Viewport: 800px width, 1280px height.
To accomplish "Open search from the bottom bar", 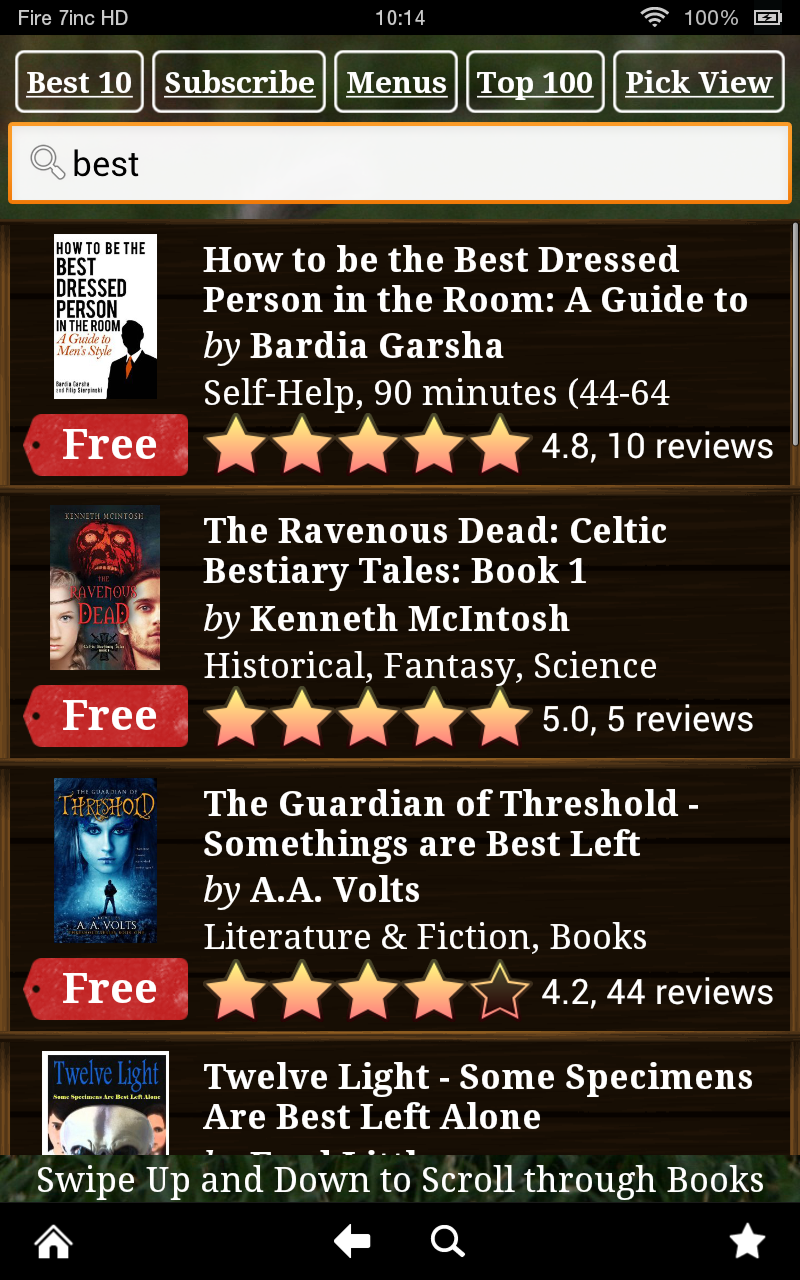I will pyautogui.click(x=447, y=1242).
